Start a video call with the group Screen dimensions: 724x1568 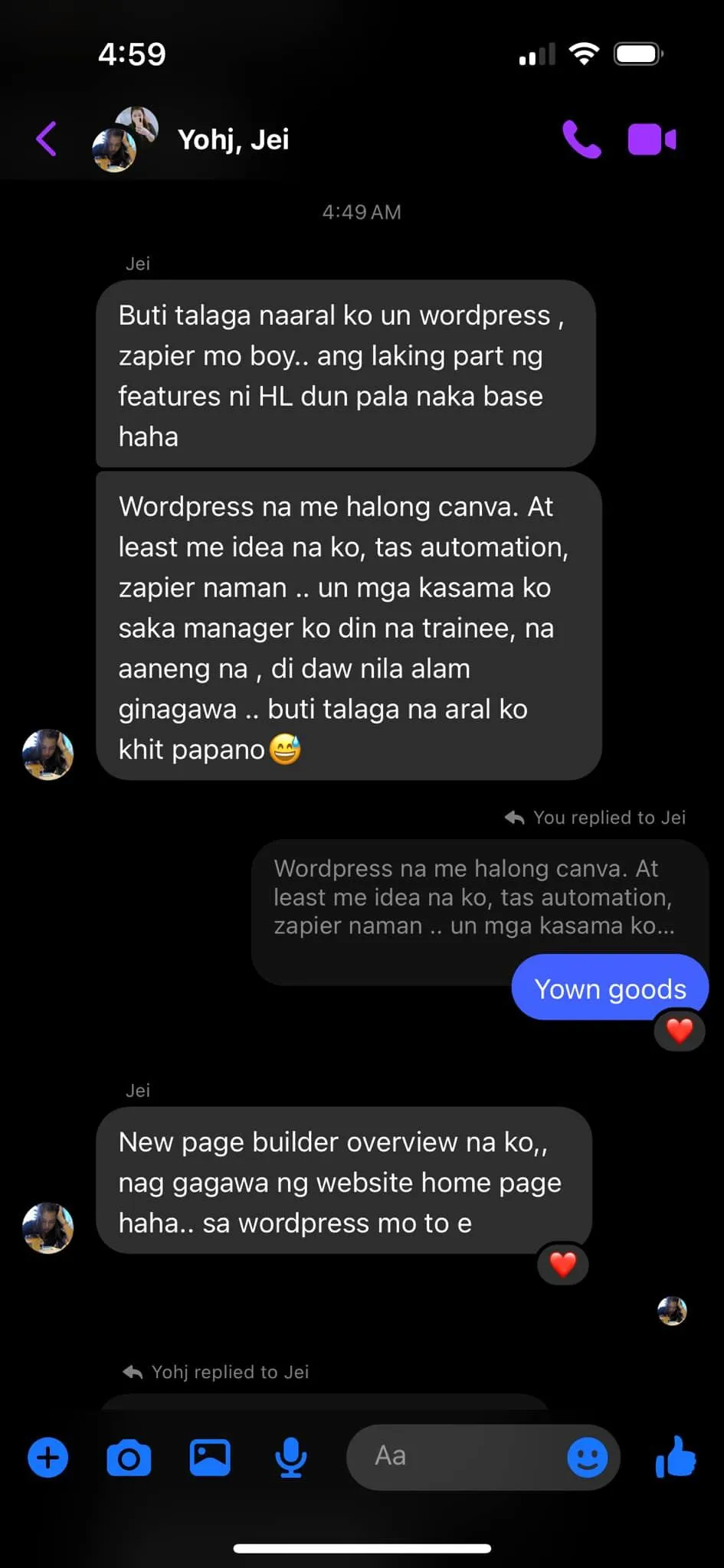[652, 139]
